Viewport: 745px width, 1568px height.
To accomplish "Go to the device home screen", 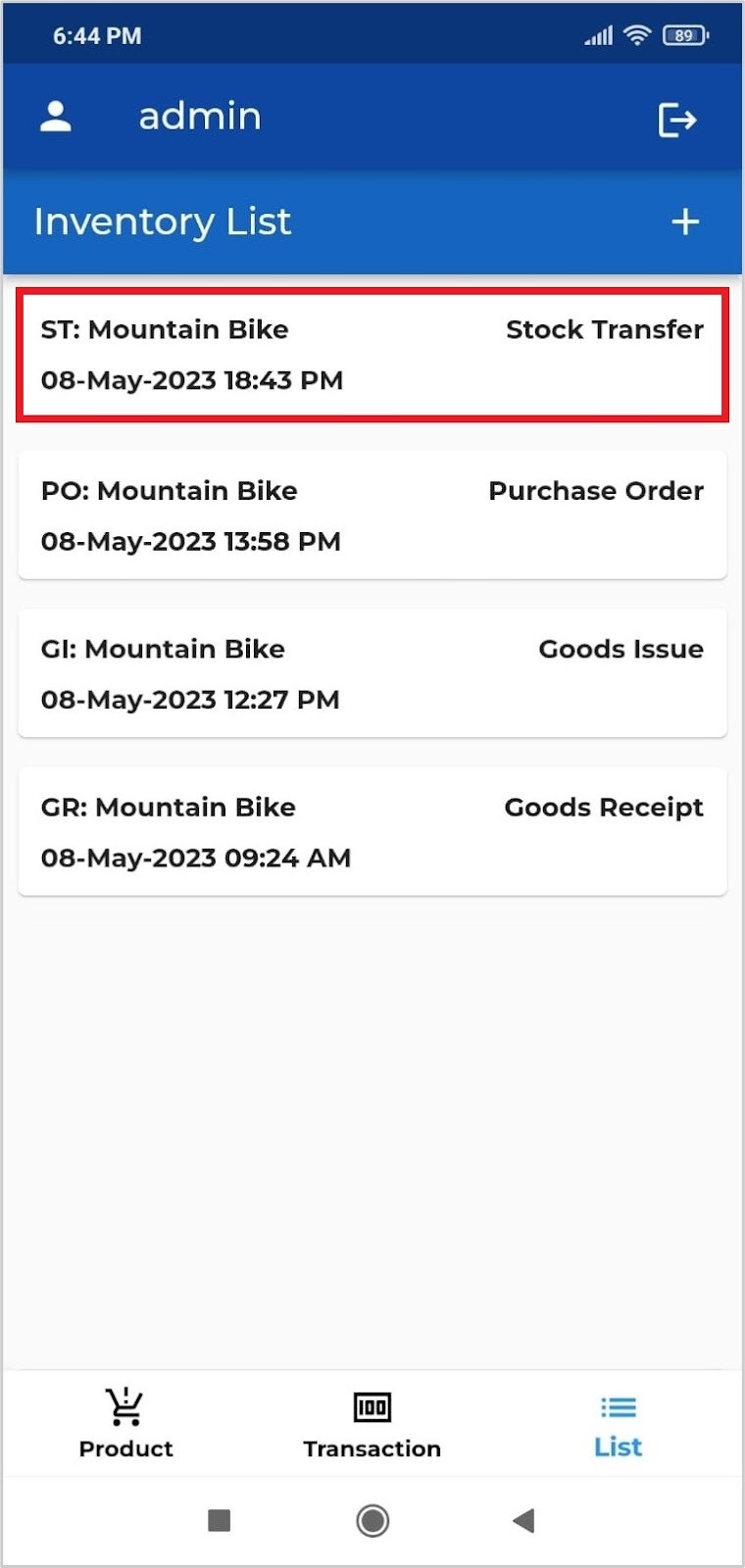I will [372, 1521].
